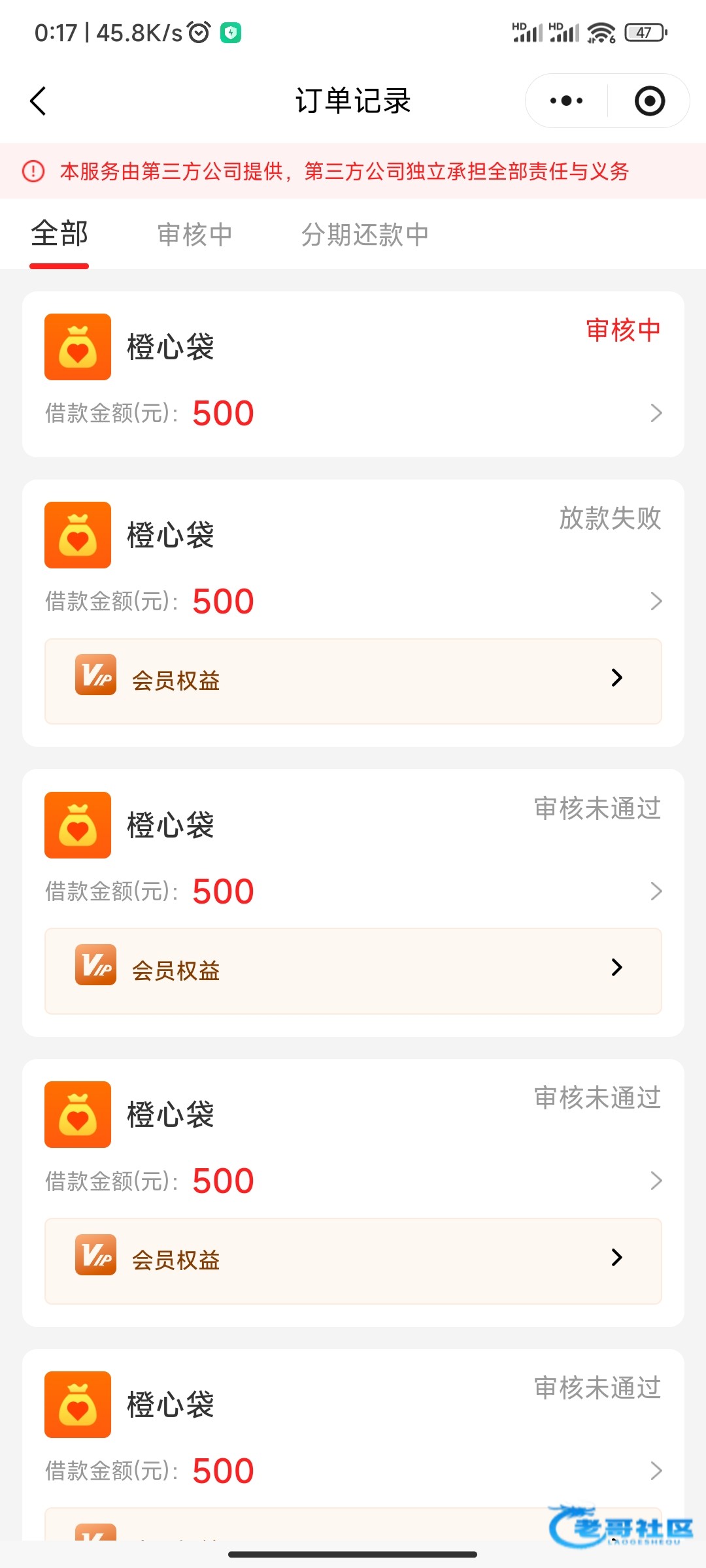
Task: Switch to the 全部 tab
Action: click(x=59, y=235)
